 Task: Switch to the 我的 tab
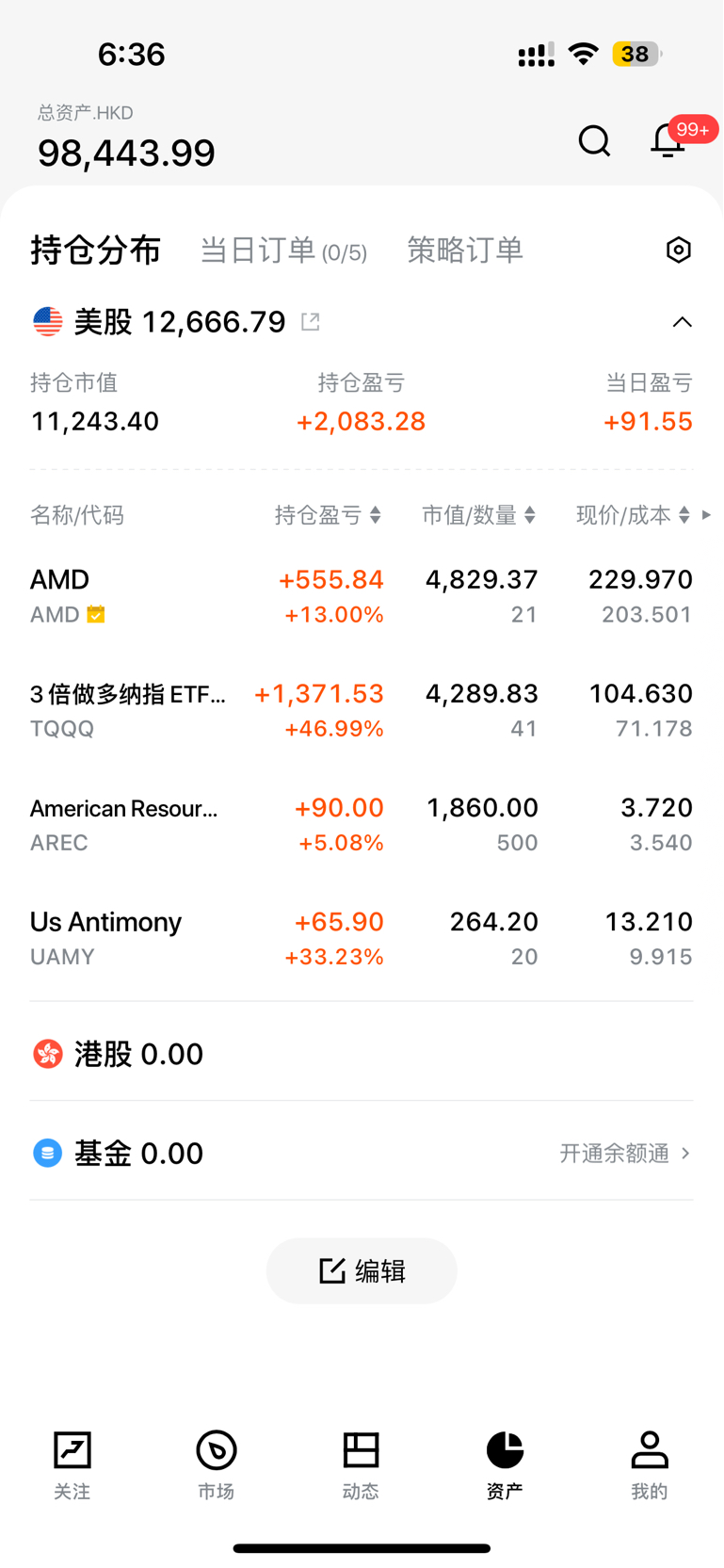click(x=649, y=1464)
